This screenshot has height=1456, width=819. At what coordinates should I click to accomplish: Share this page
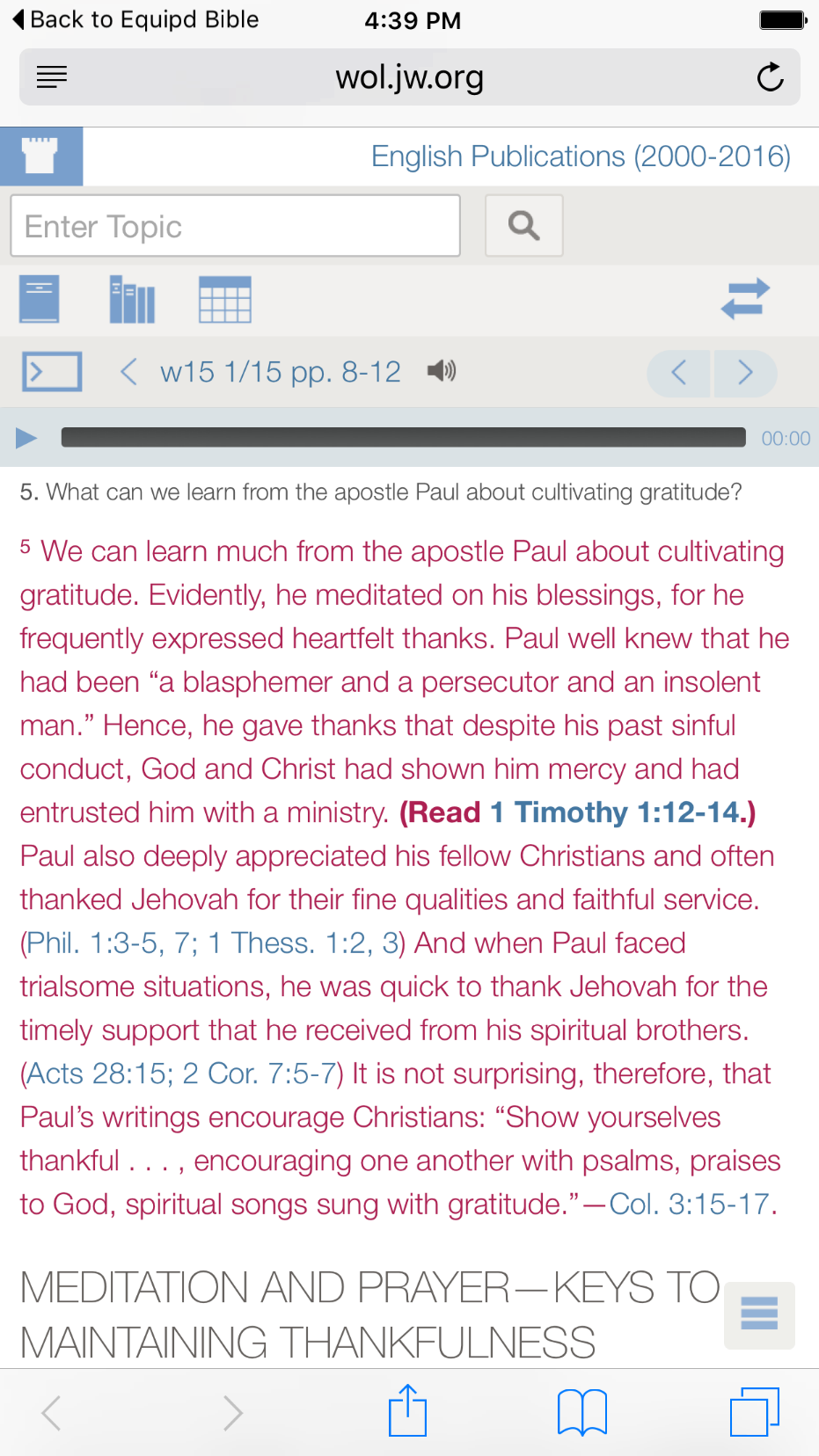click(x=407, y=1410)
